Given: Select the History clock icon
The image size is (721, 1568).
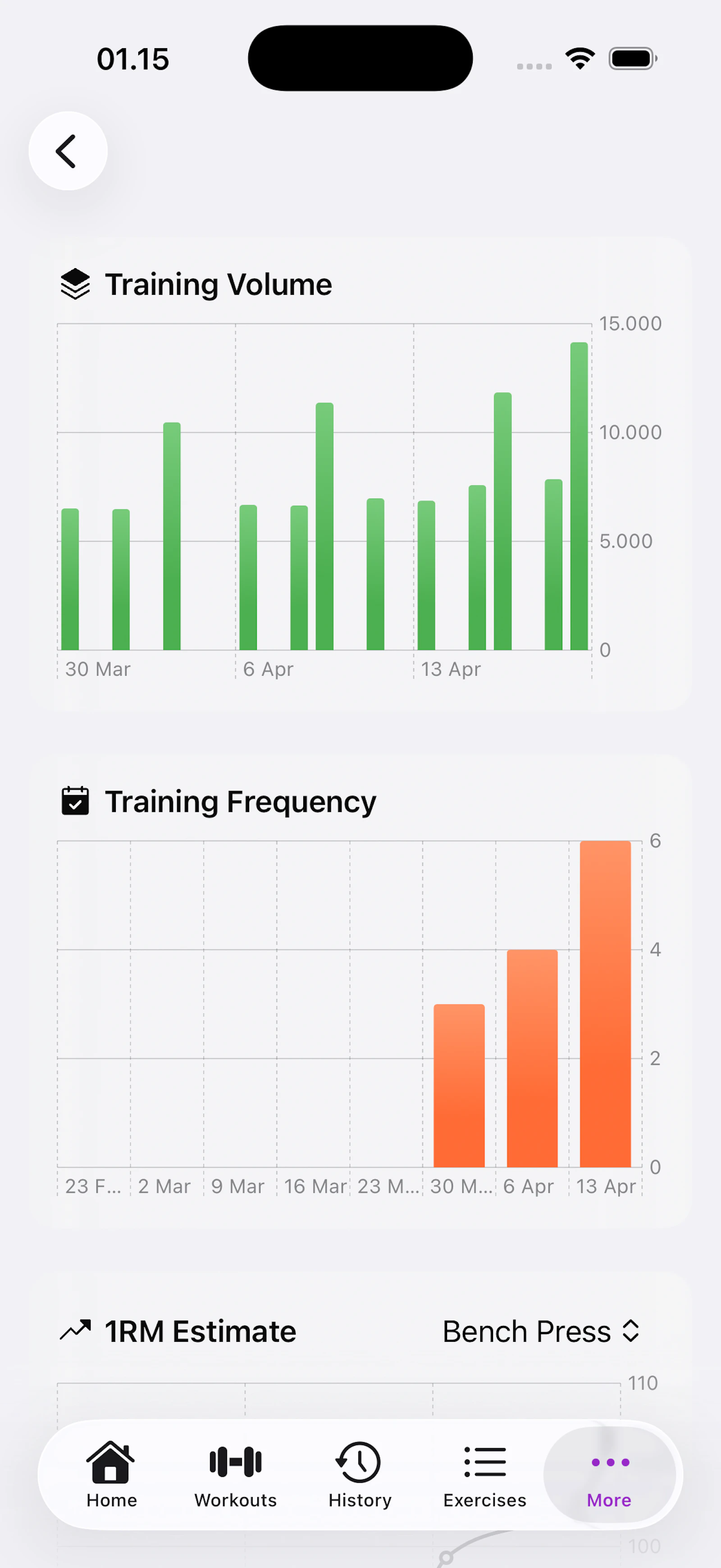Looking at the screenshot, I should [x=359, y=1461].
